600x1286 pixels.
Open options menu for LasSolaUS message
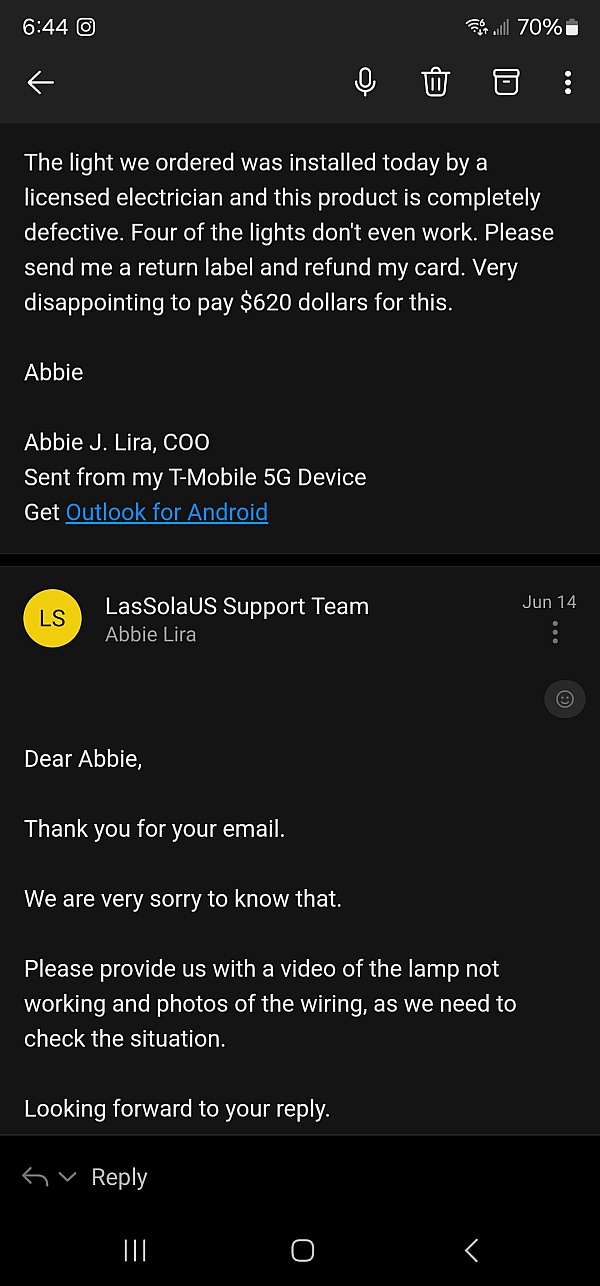(555, 632)
